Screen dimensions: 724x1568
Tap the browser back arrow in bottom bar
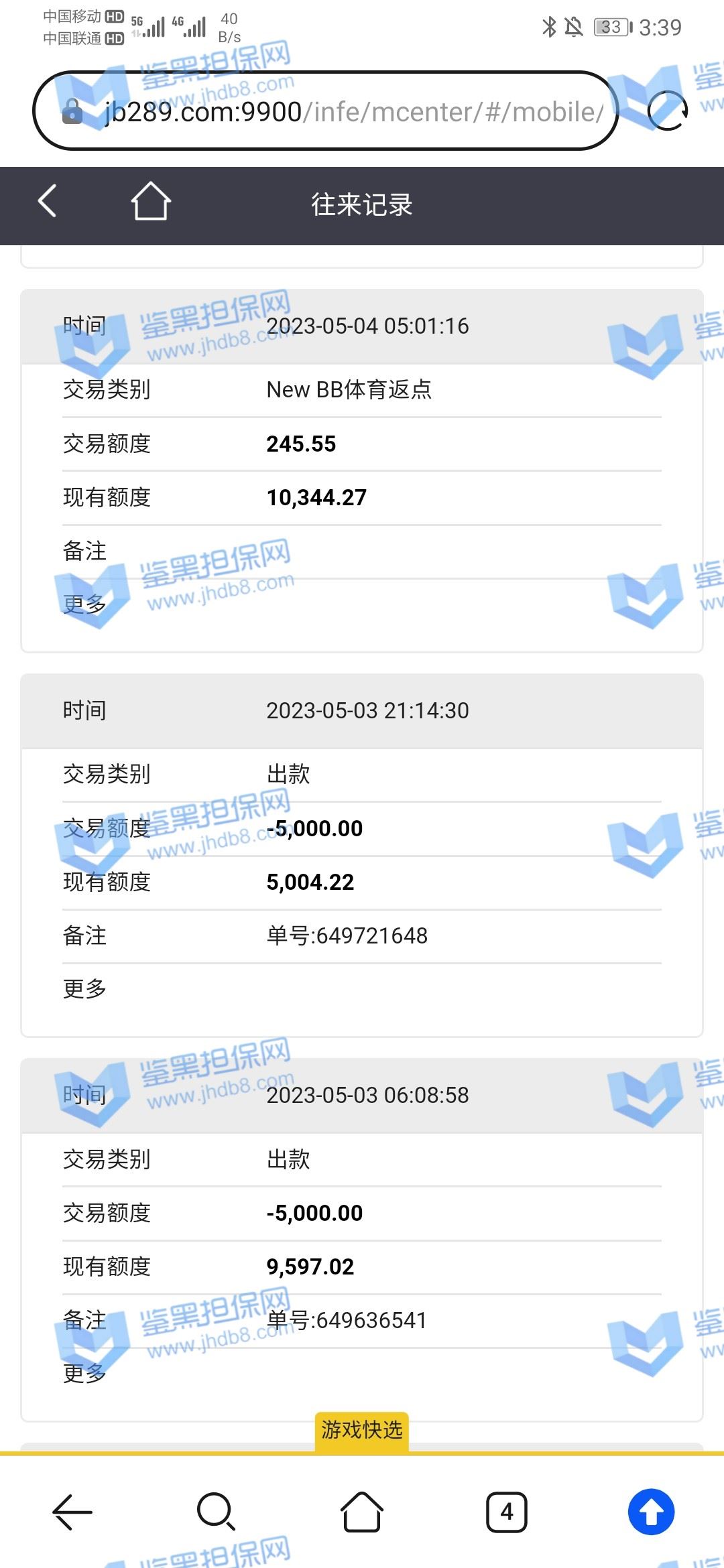click(x=72, y=1512)
